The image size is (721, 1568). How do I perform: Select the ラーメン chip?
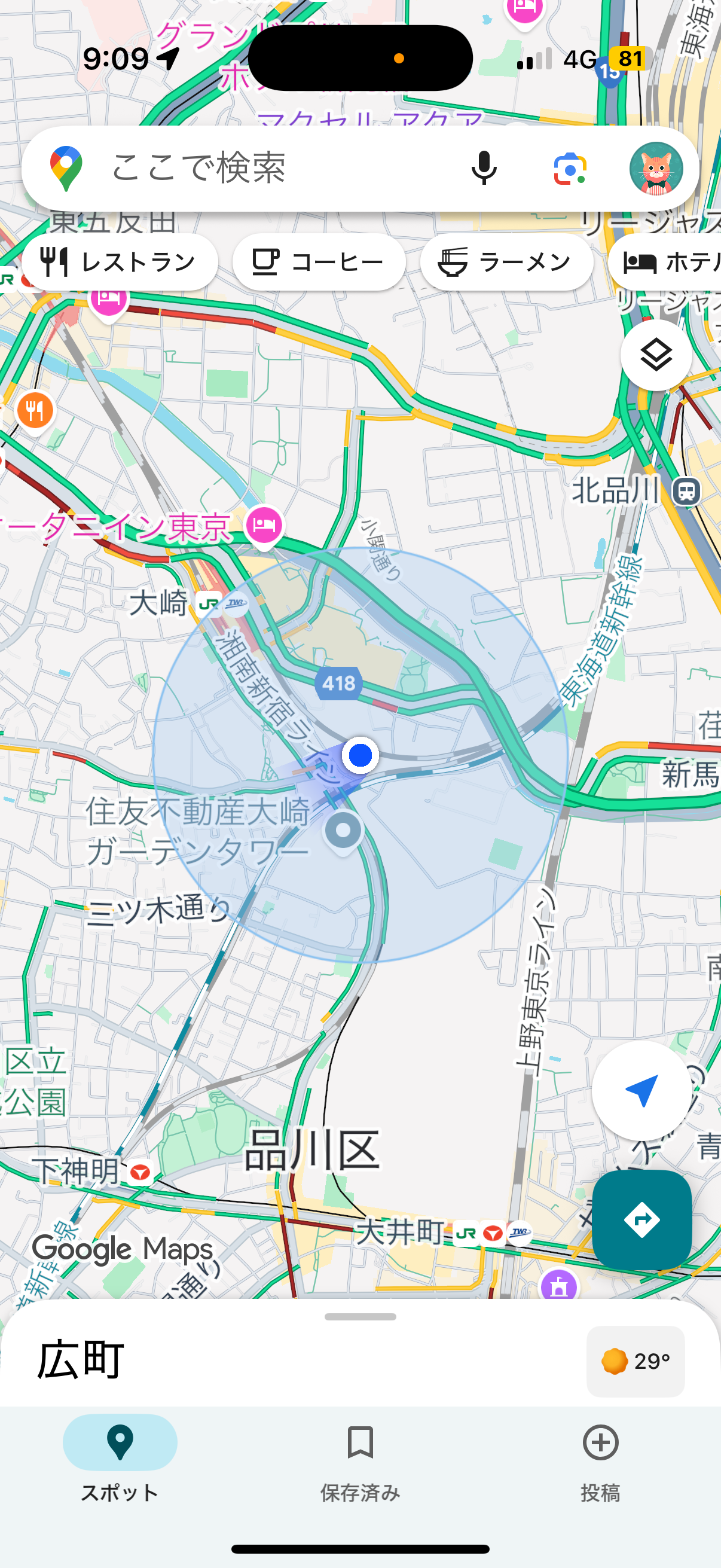pos(506,263)
